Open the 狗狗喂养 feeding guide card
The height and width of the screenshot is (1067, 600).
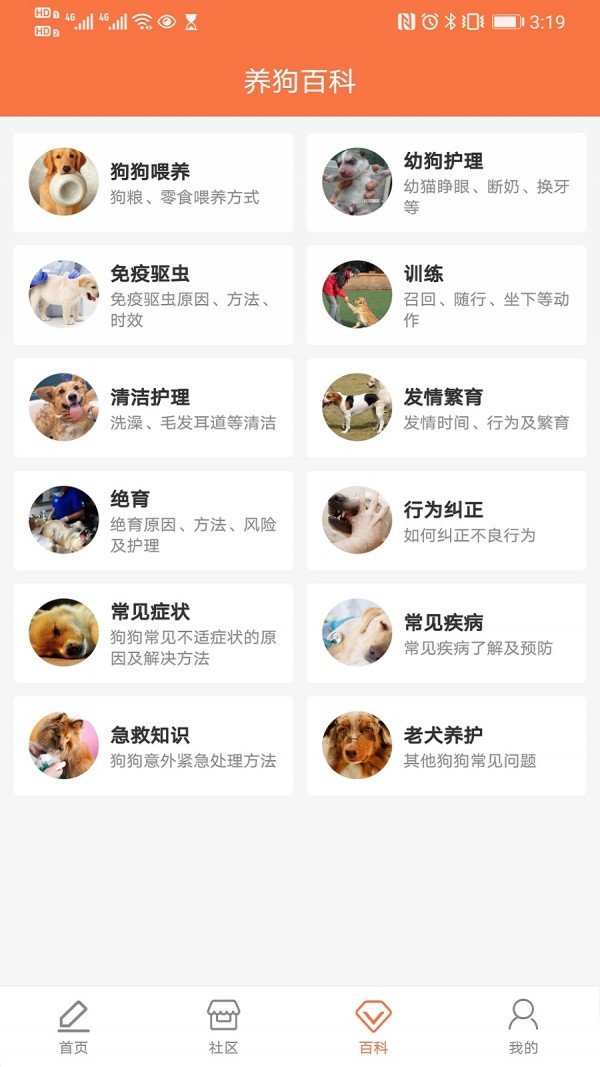pyautogui.click(x=153, y=183)
